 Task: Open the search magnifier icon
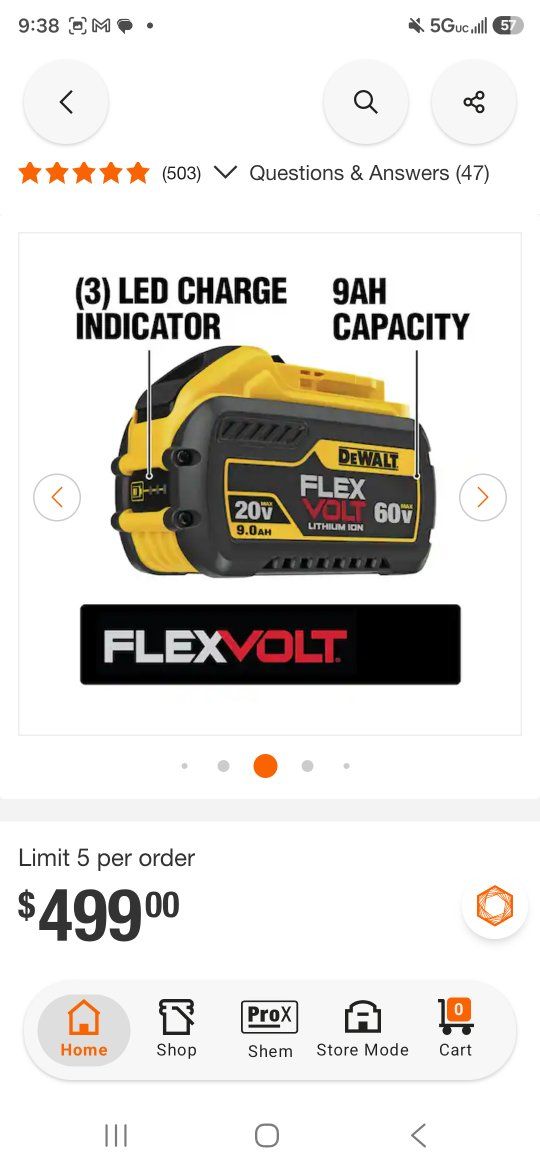coord(365,101)
